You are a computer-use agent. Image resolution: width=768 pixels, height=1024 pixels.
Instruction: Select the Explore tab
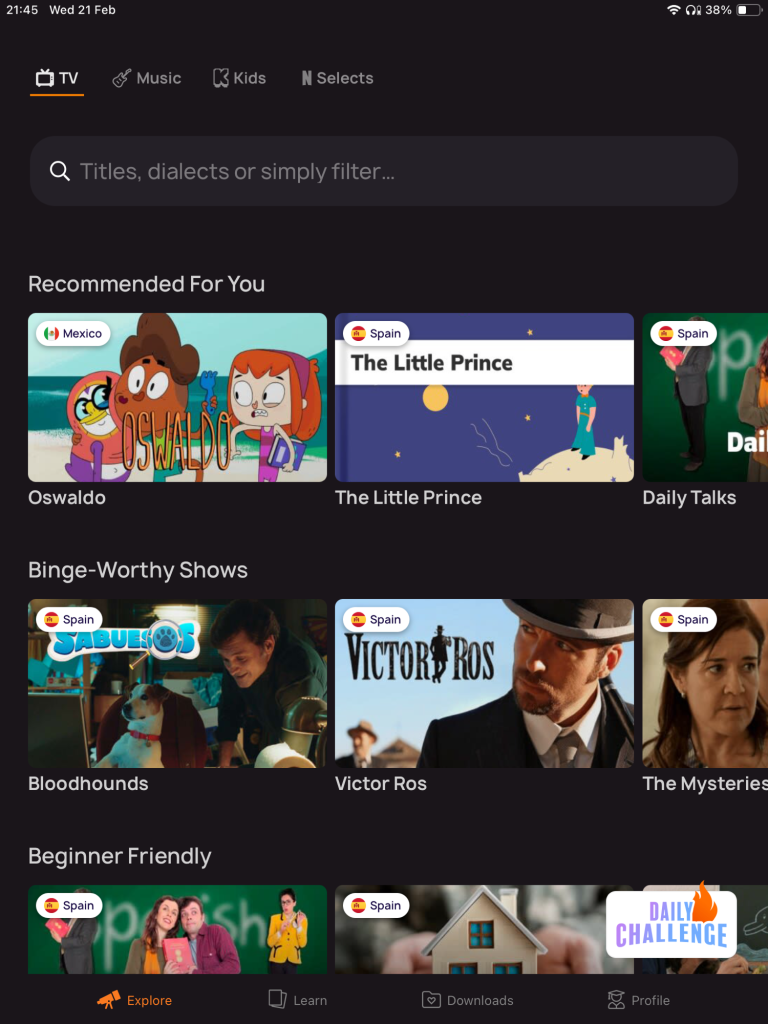click(x=135, y=1000)
